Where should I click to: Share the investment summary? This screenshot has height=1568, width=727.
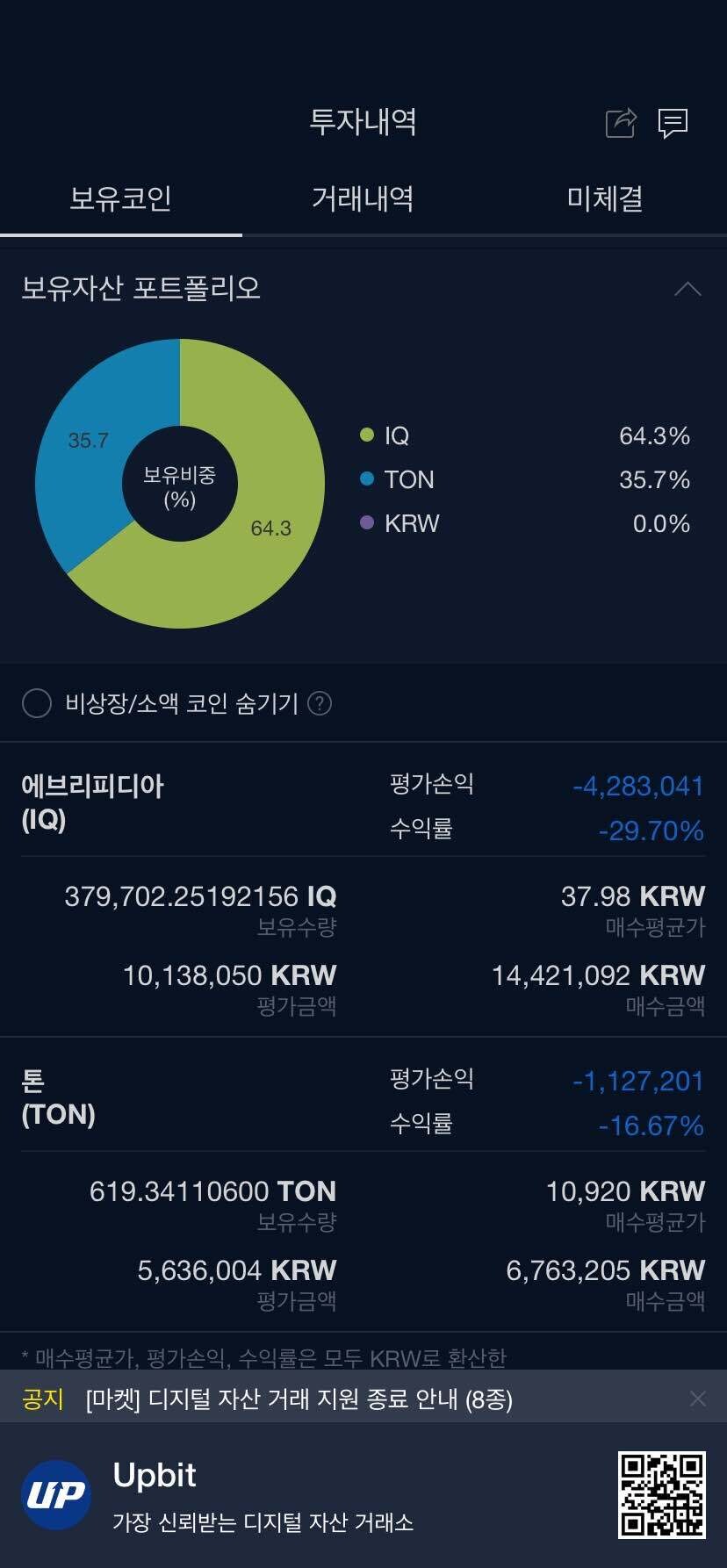[621, 123]
